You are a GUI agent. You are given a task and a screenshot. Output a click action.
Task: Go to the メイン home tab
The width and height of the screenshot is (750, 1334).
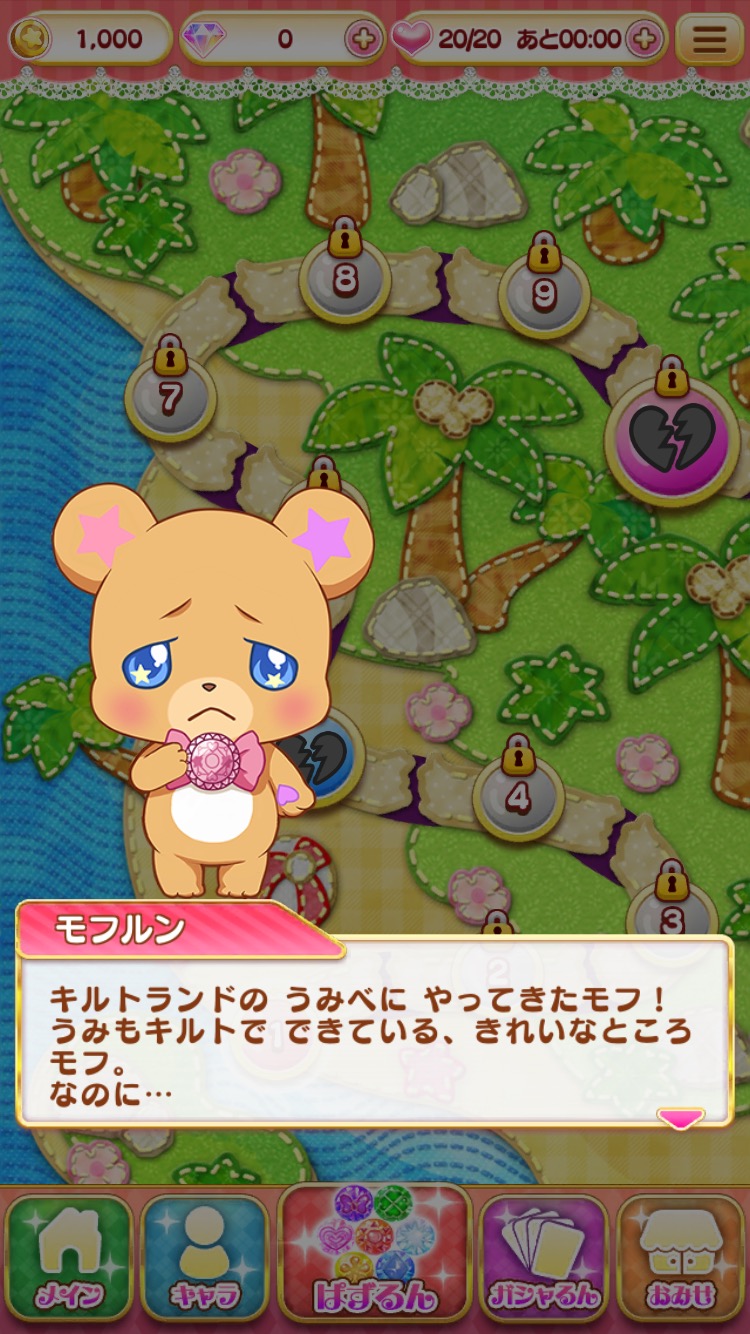coord(70,1260)
